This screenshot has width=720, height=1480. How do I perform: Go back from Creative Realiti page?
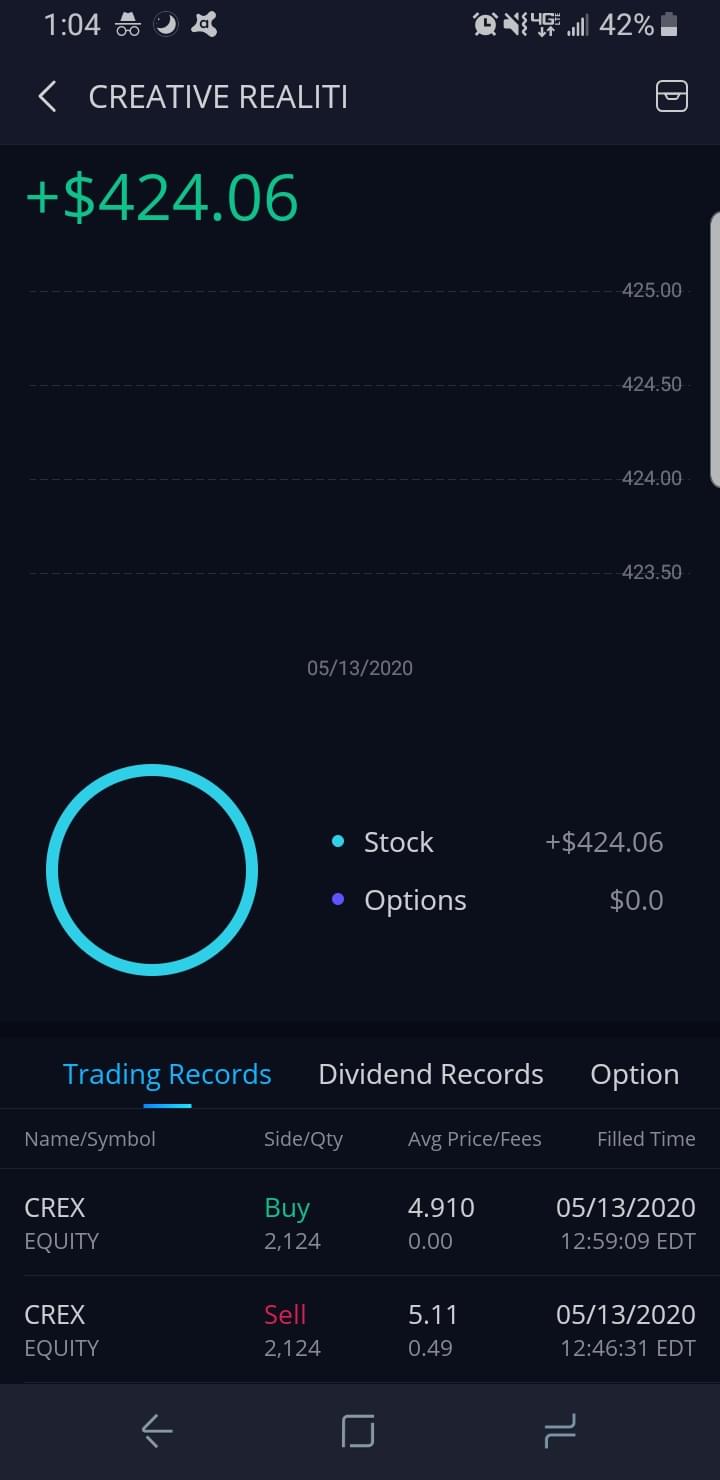coord(47,97)
